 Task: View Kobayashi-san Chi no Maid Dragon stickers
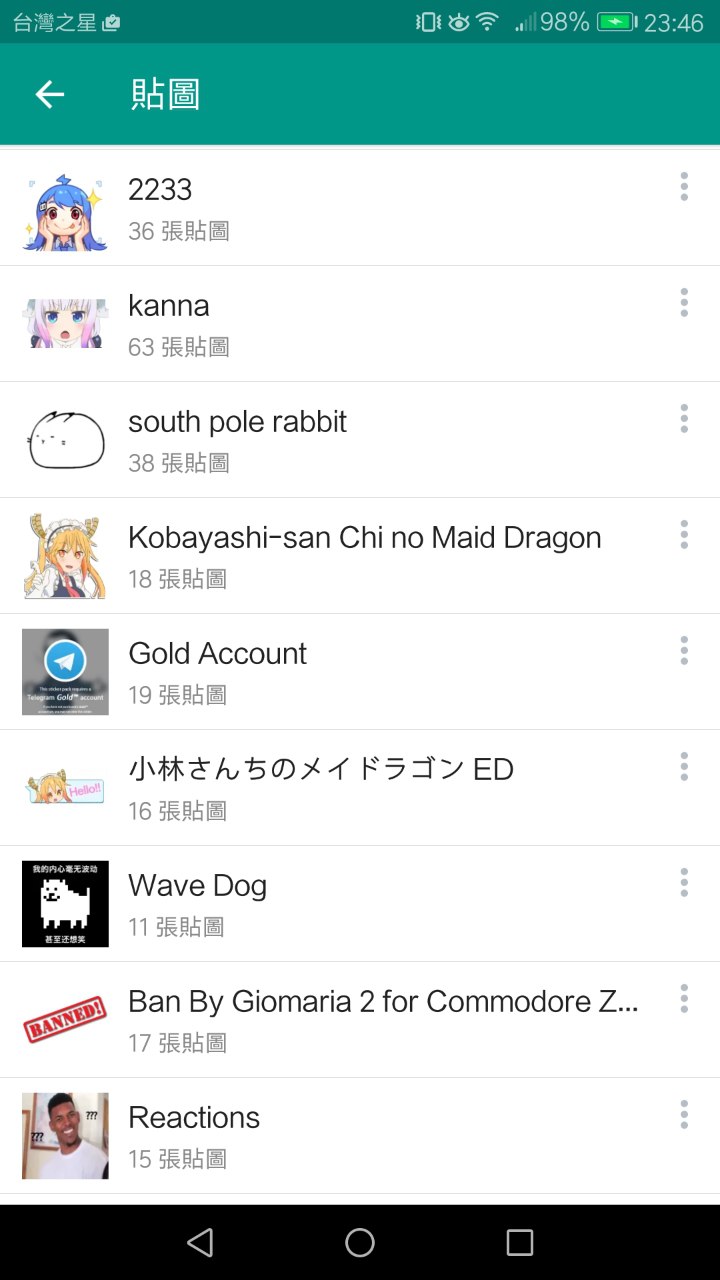(x=300, y=556)
